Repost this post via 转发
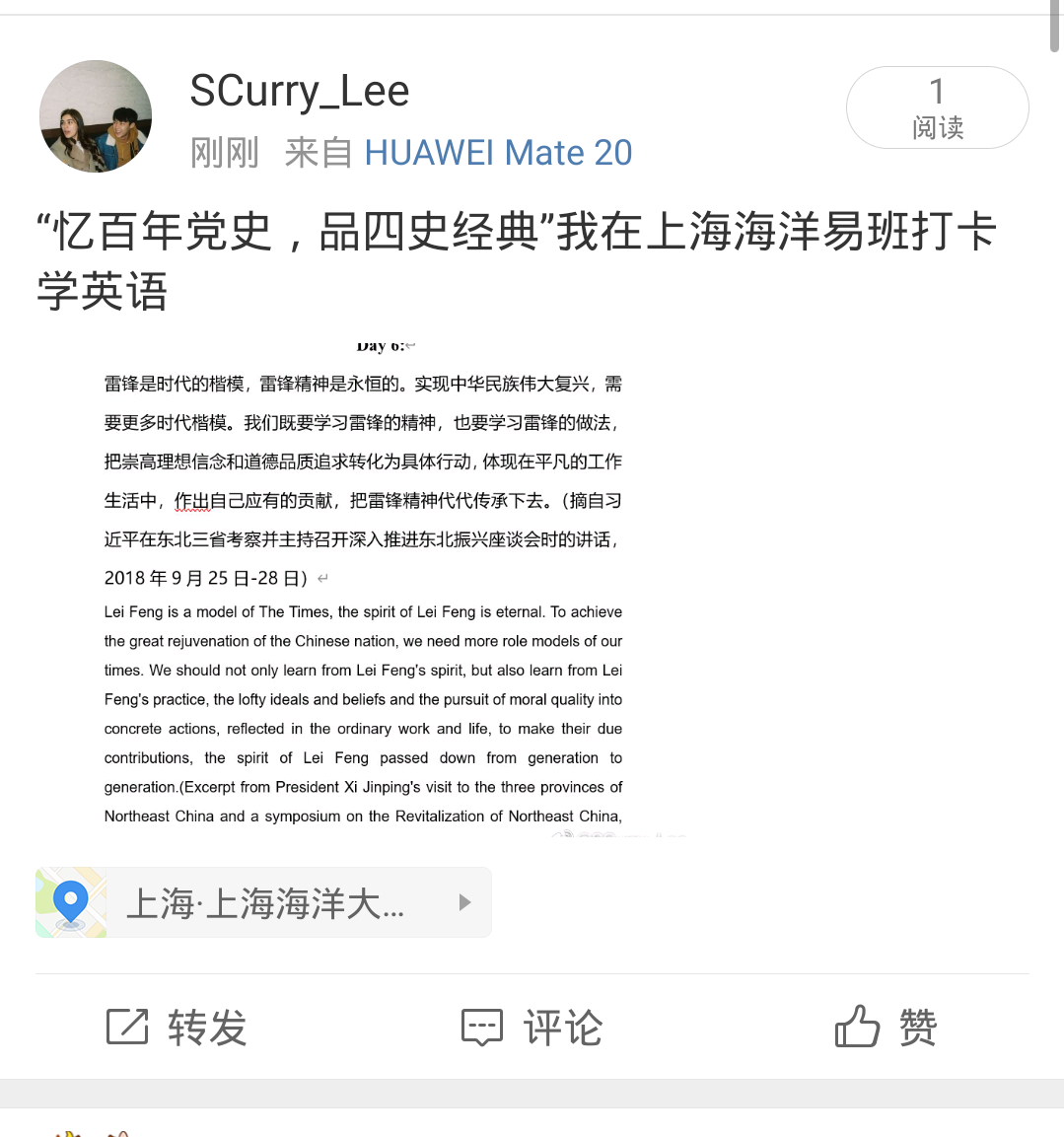This screenshot has width=1064, height=1137. [x=177, y=1028]
